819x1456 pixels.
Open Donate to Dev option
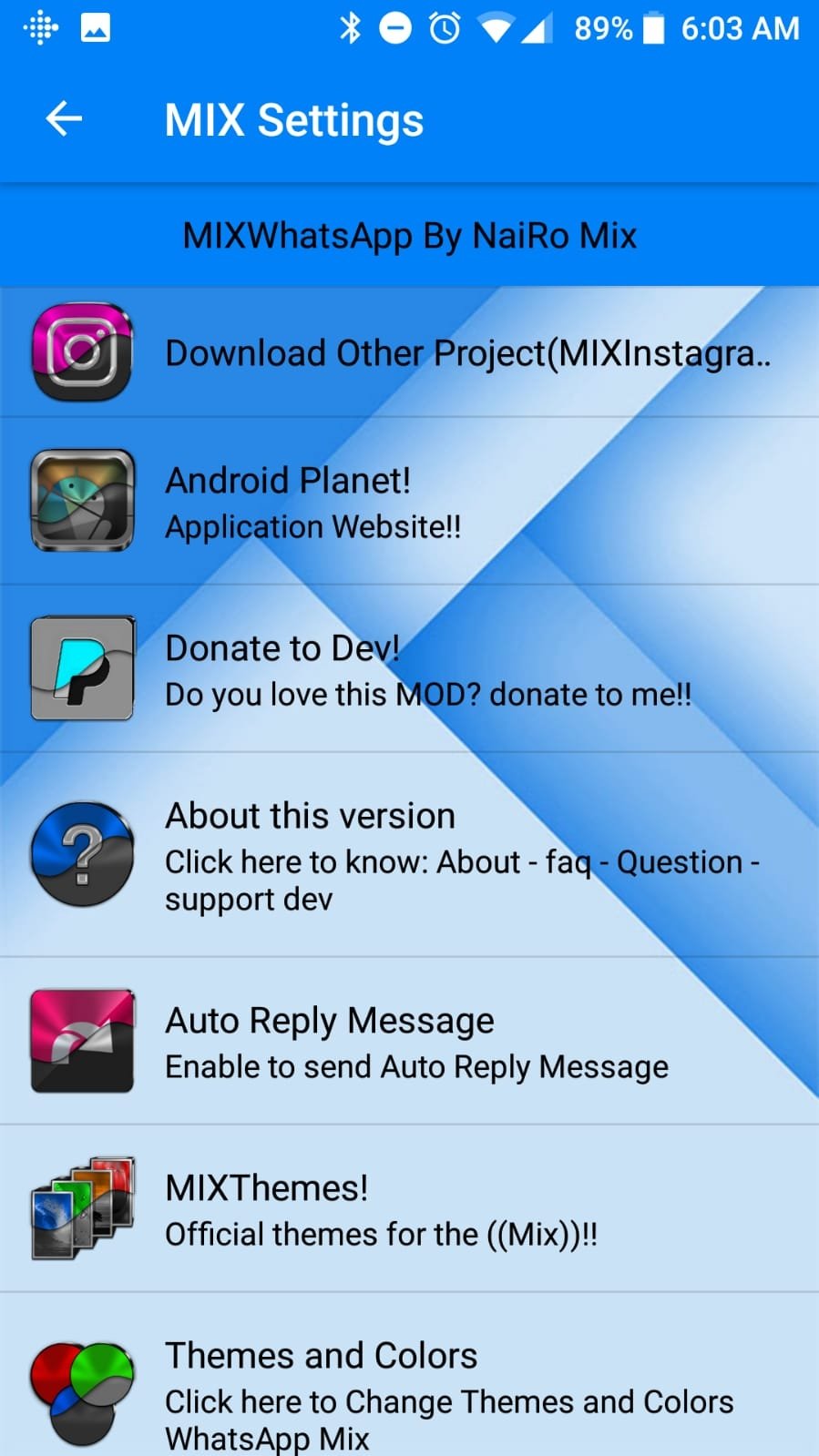[x=409, y=668]
